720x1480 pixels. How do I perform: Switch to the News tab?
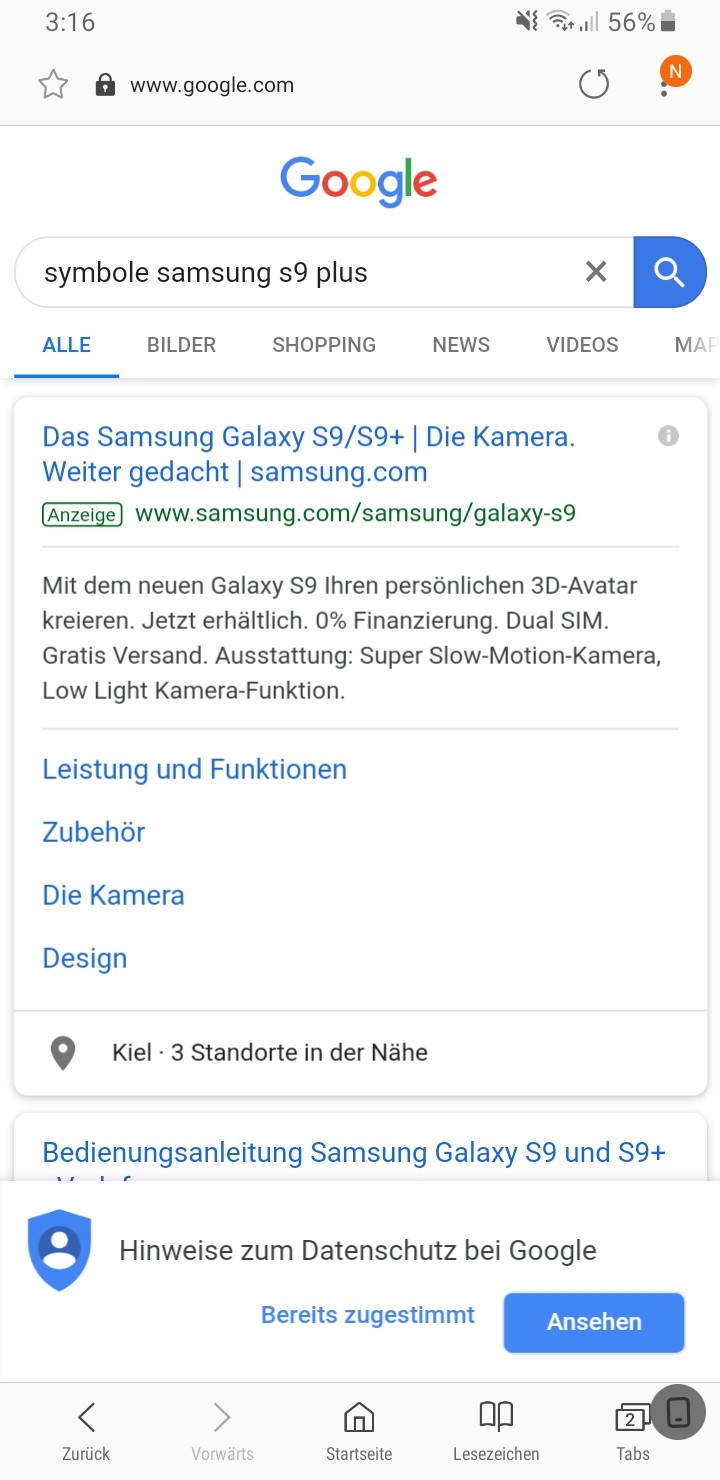point(461,345)
